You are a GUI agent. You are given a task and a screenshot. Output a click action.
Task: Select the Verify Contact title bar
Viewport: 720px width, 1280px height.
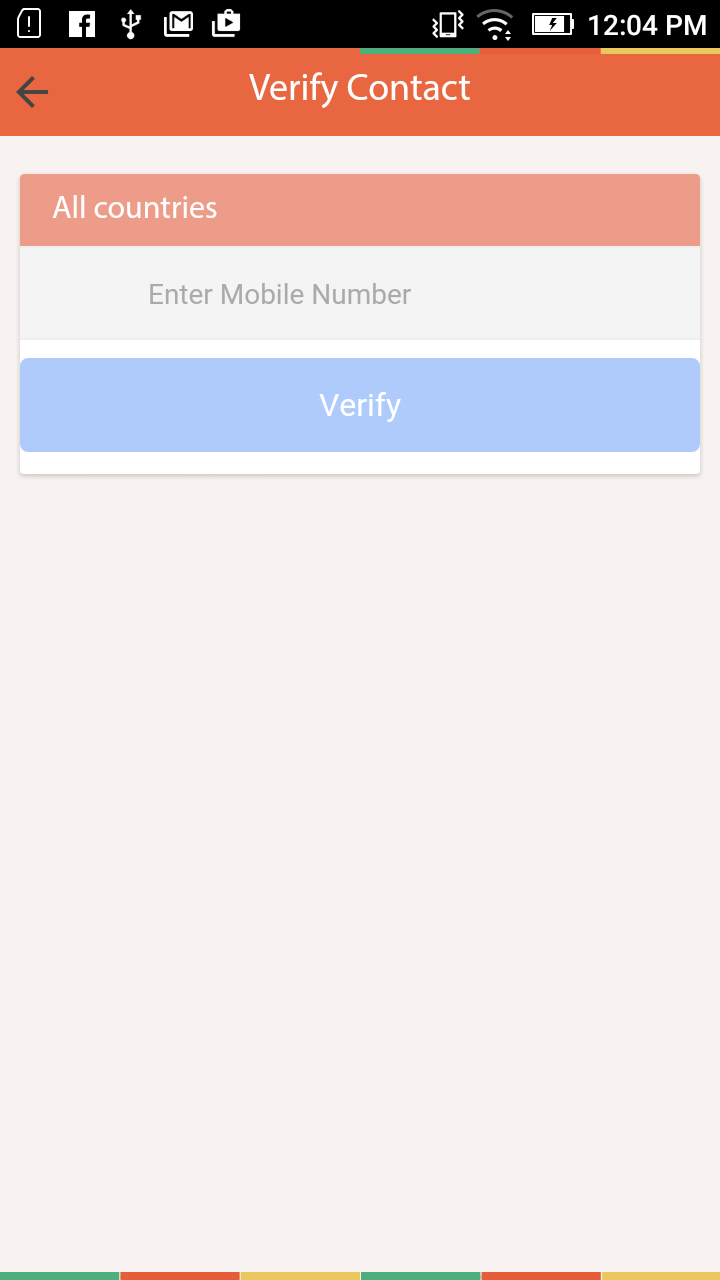tap(360, 88)
